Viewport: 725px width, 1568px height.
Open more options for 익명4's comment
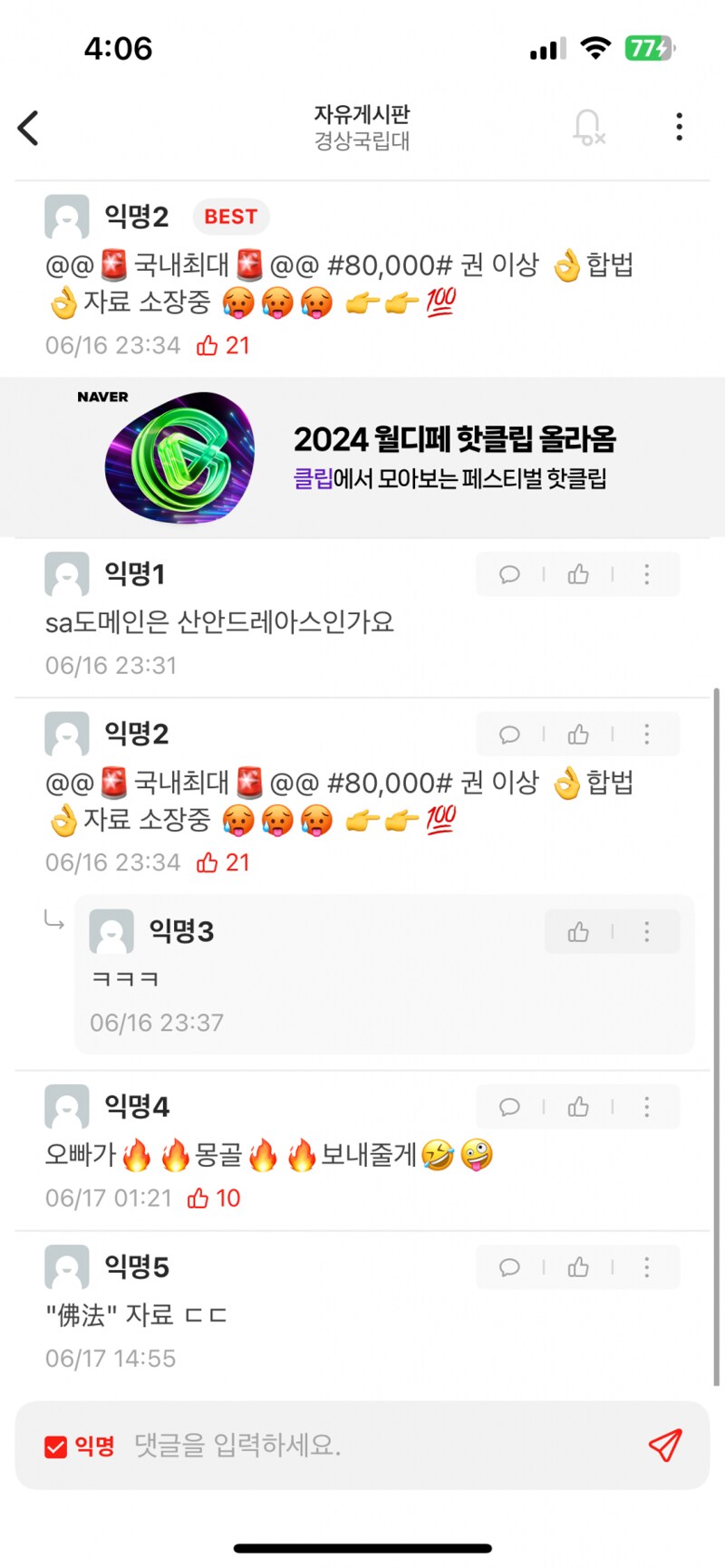[x=647, y=1107]
